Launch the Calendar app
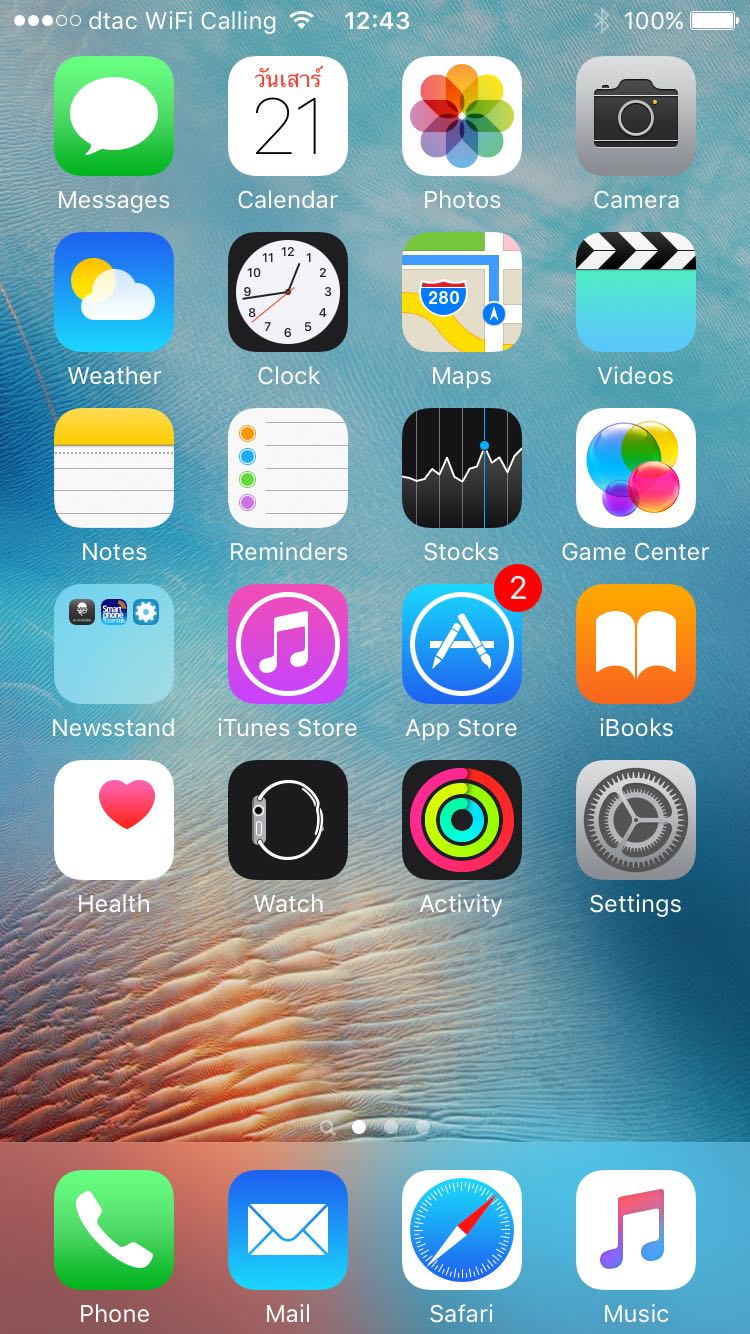 [288, 116]
